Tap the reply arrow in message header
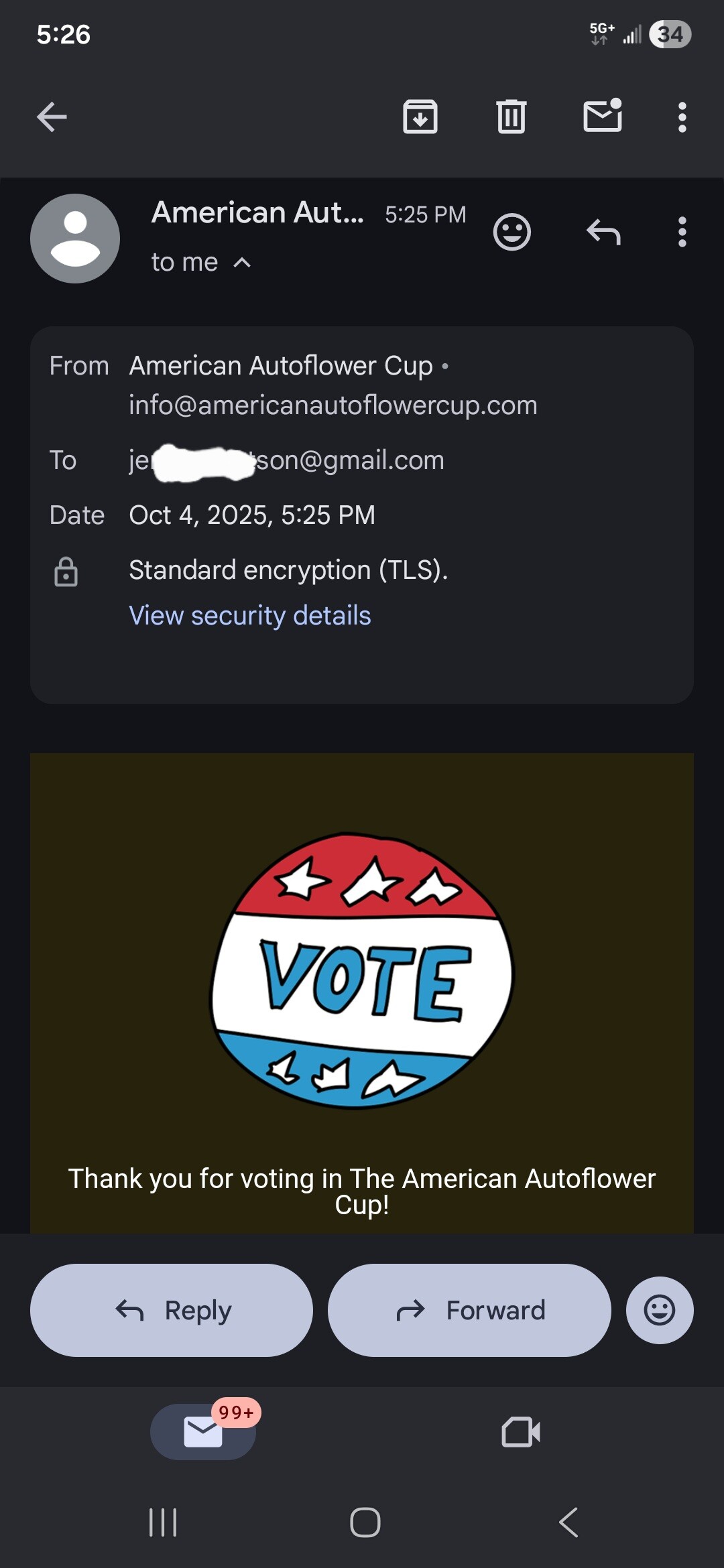Screen dimensions: 724x1568 [603, 233]
